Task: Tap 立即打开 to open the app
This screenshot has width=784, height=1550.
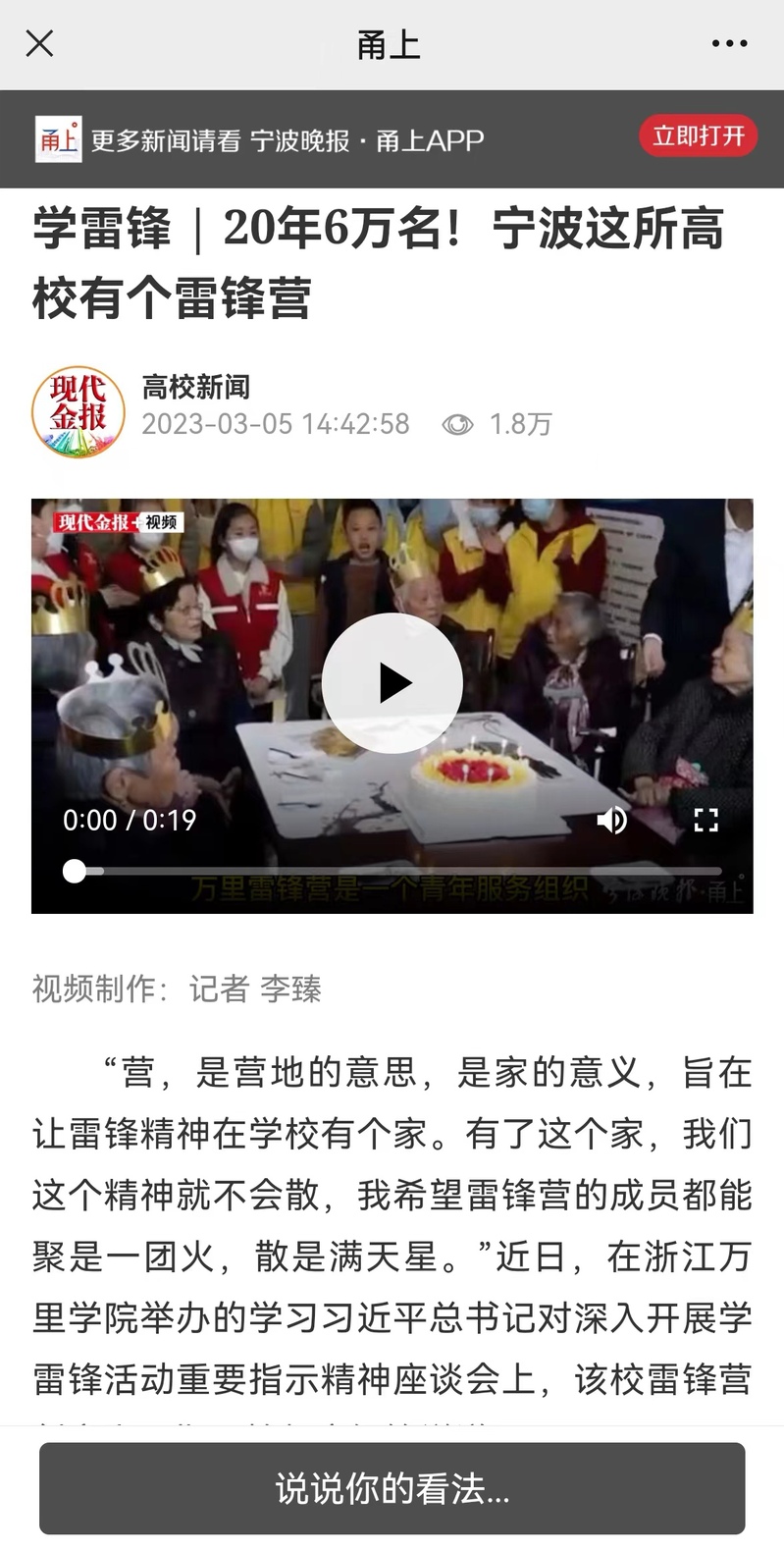Action: click(x=698, y=135)
